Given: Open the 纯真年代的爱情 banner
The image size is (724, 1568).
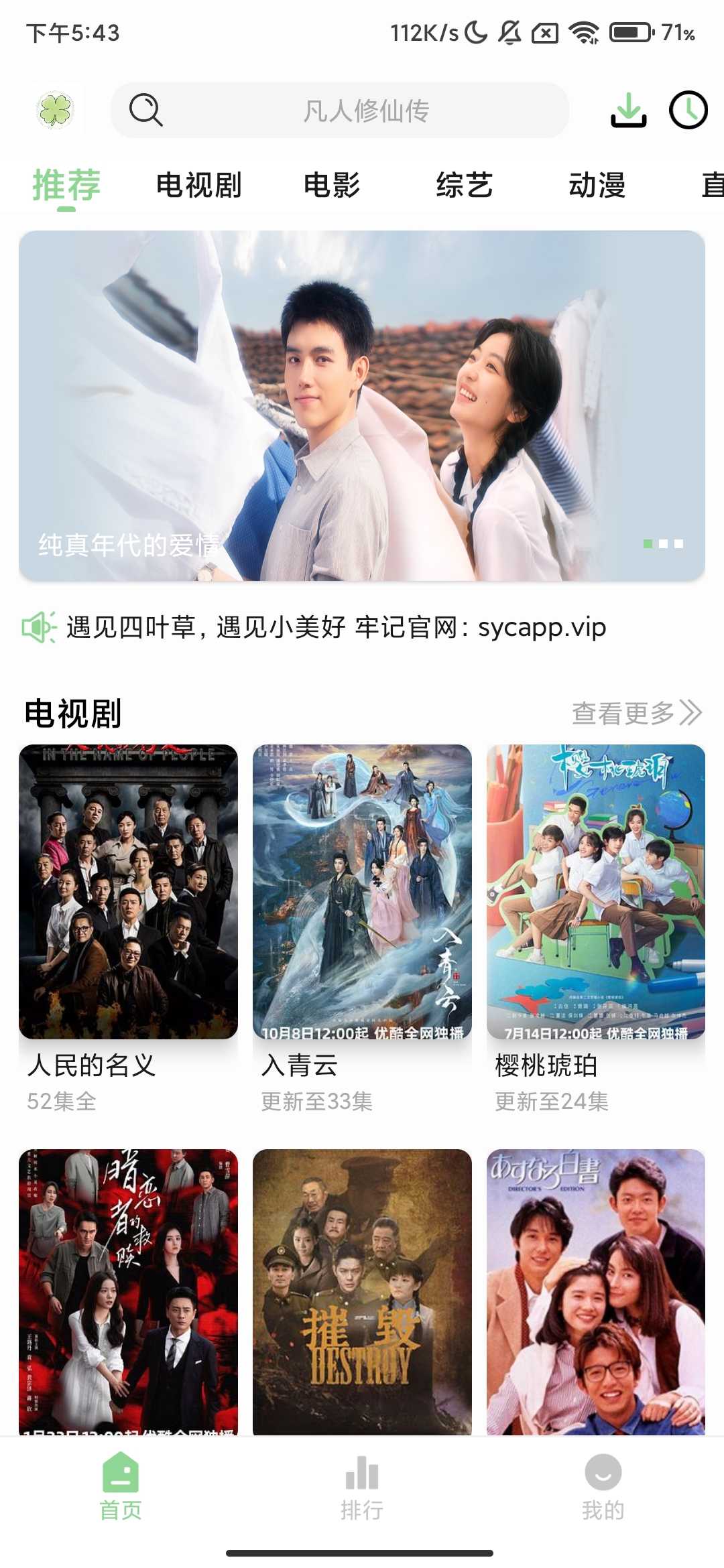Looking at the screenshot, I should [x=362, y=405].
